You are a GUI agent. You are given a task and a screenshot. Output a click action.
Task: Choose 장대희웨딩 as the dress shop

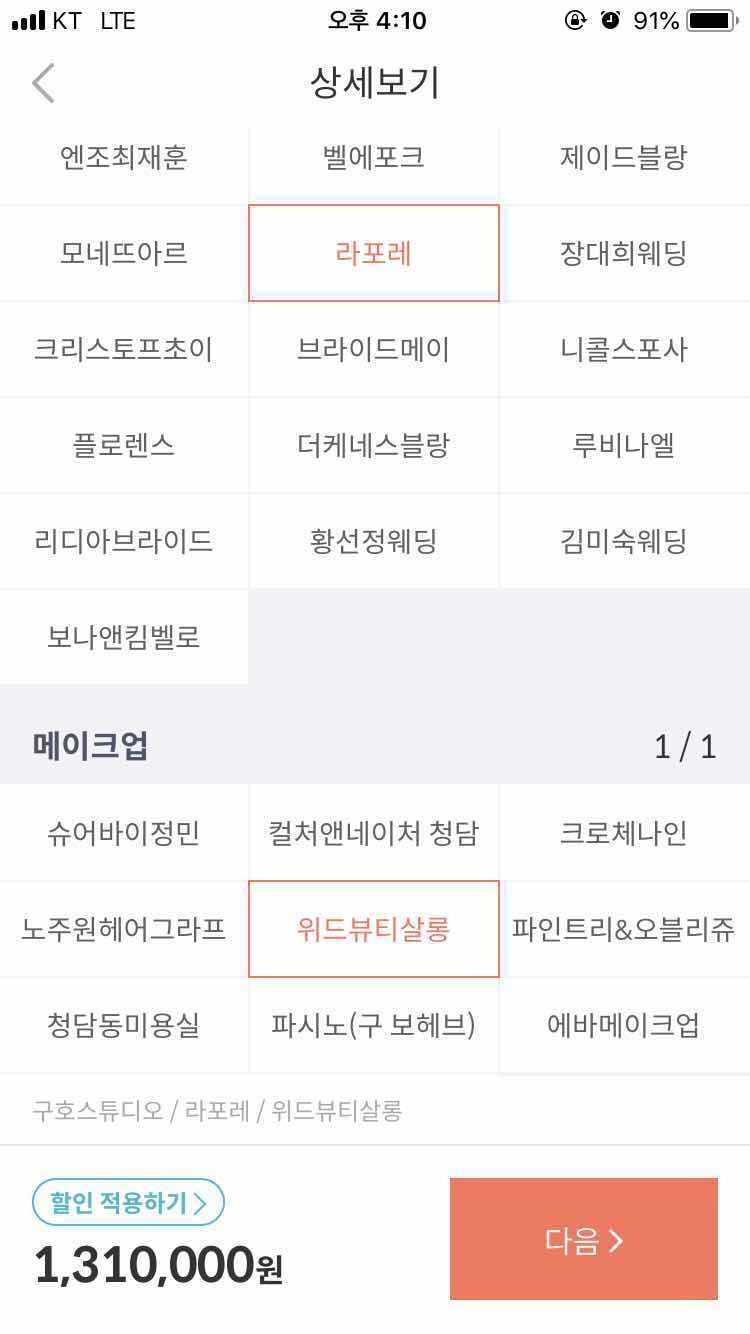[624, 253]
